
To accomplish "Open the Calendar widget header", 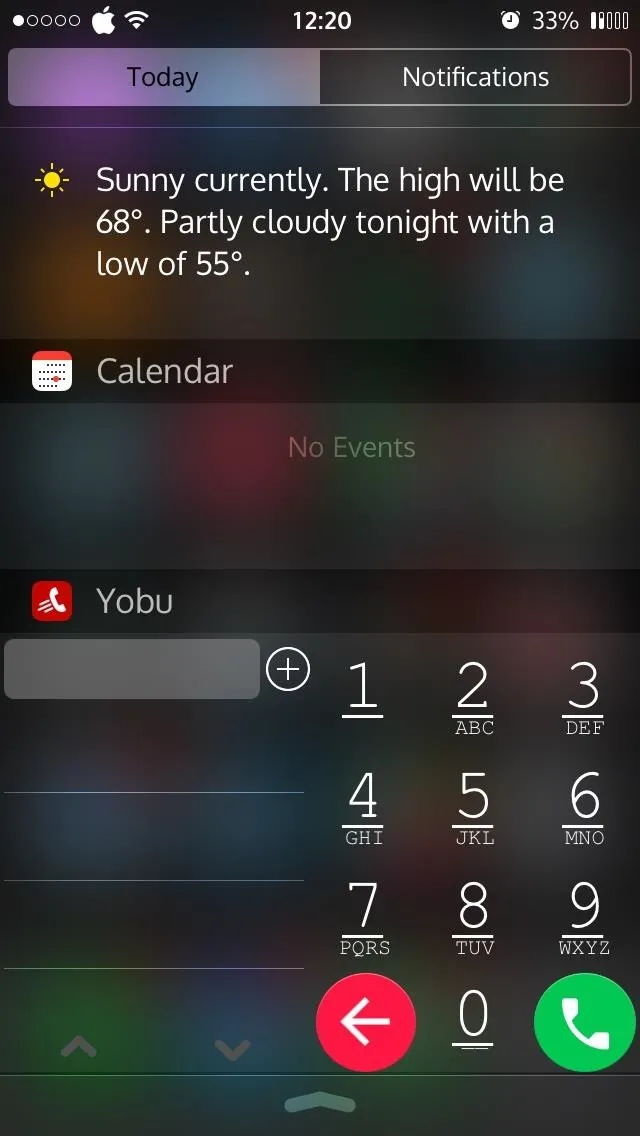I will tap(320, 371).
